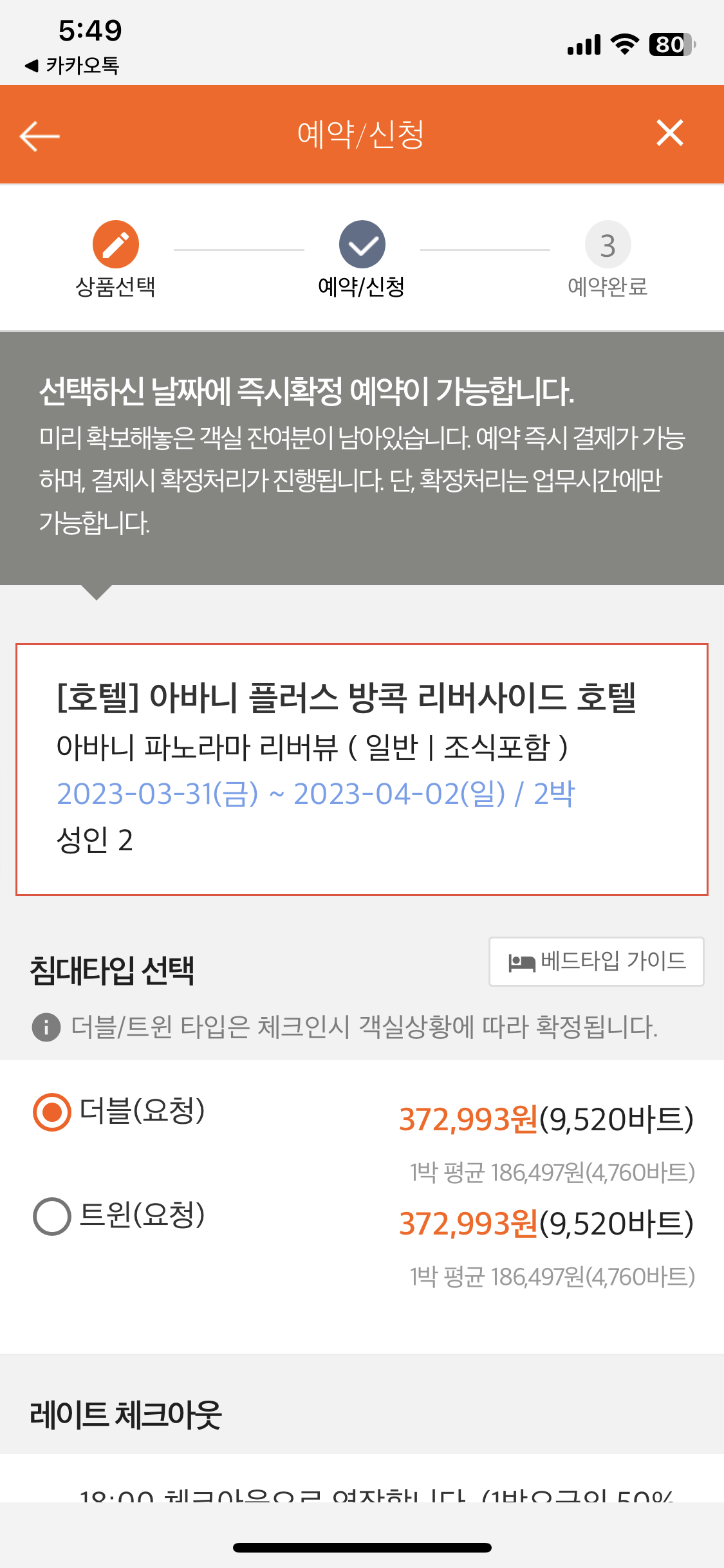Image resolution: width=724 pixels, height=1568 pixels.
Task: Go back using the header arrow
Action: pos(40,136)
